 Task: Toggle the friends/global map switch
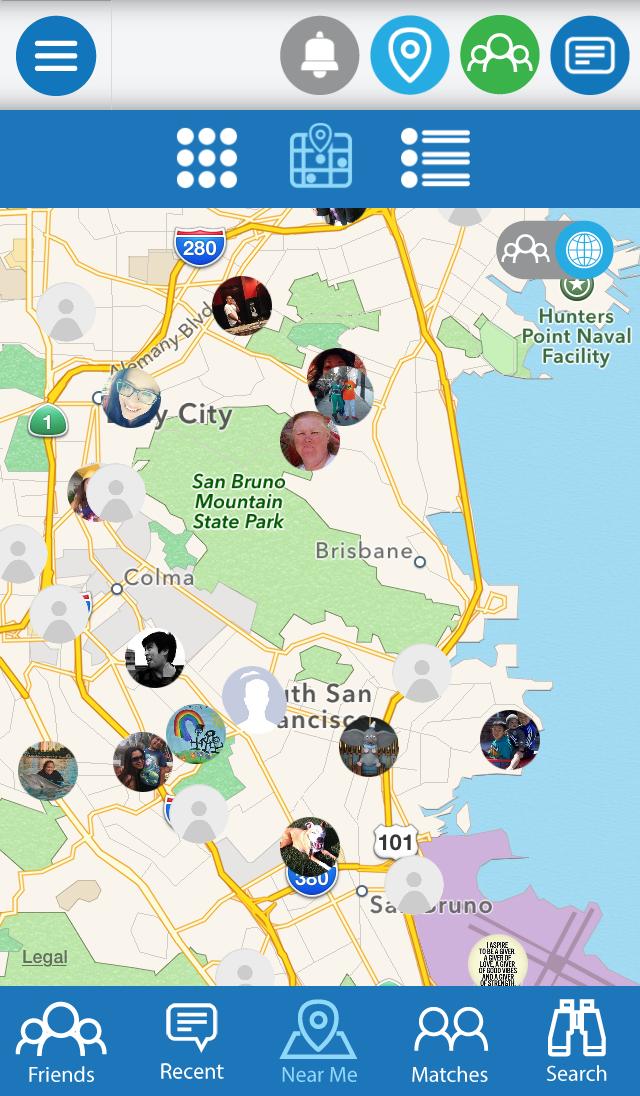556,250
